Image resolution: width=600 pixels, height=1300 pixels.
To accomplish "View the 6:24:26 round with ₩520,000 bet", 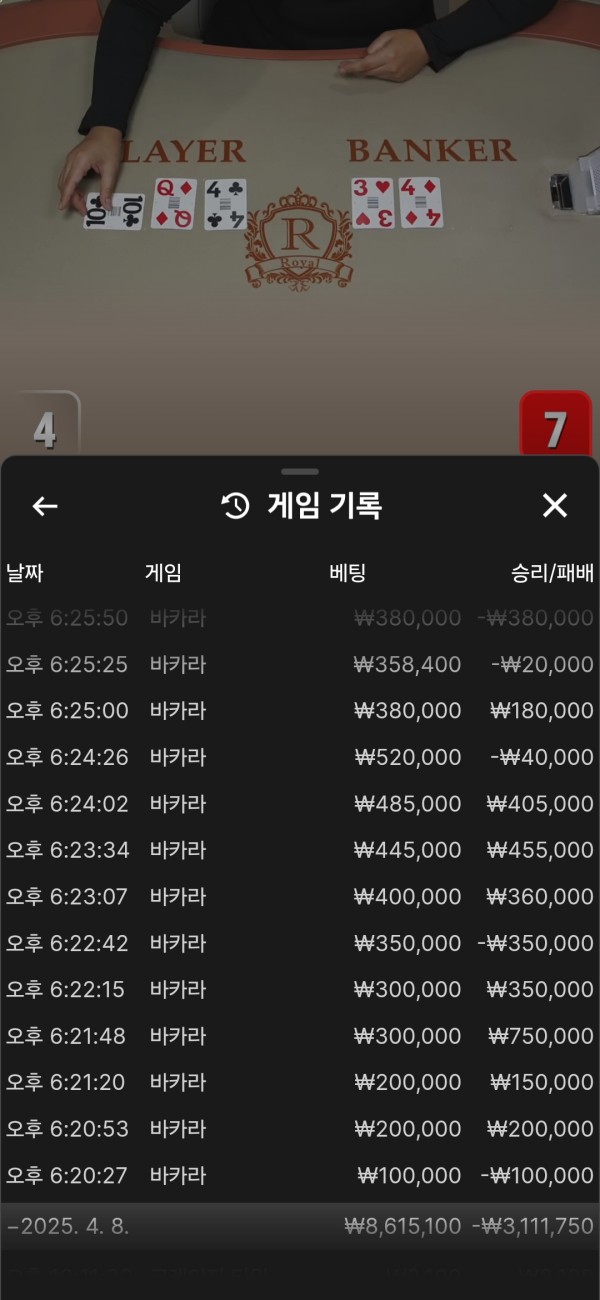I will pyautogui.click(x=300, y=757).
